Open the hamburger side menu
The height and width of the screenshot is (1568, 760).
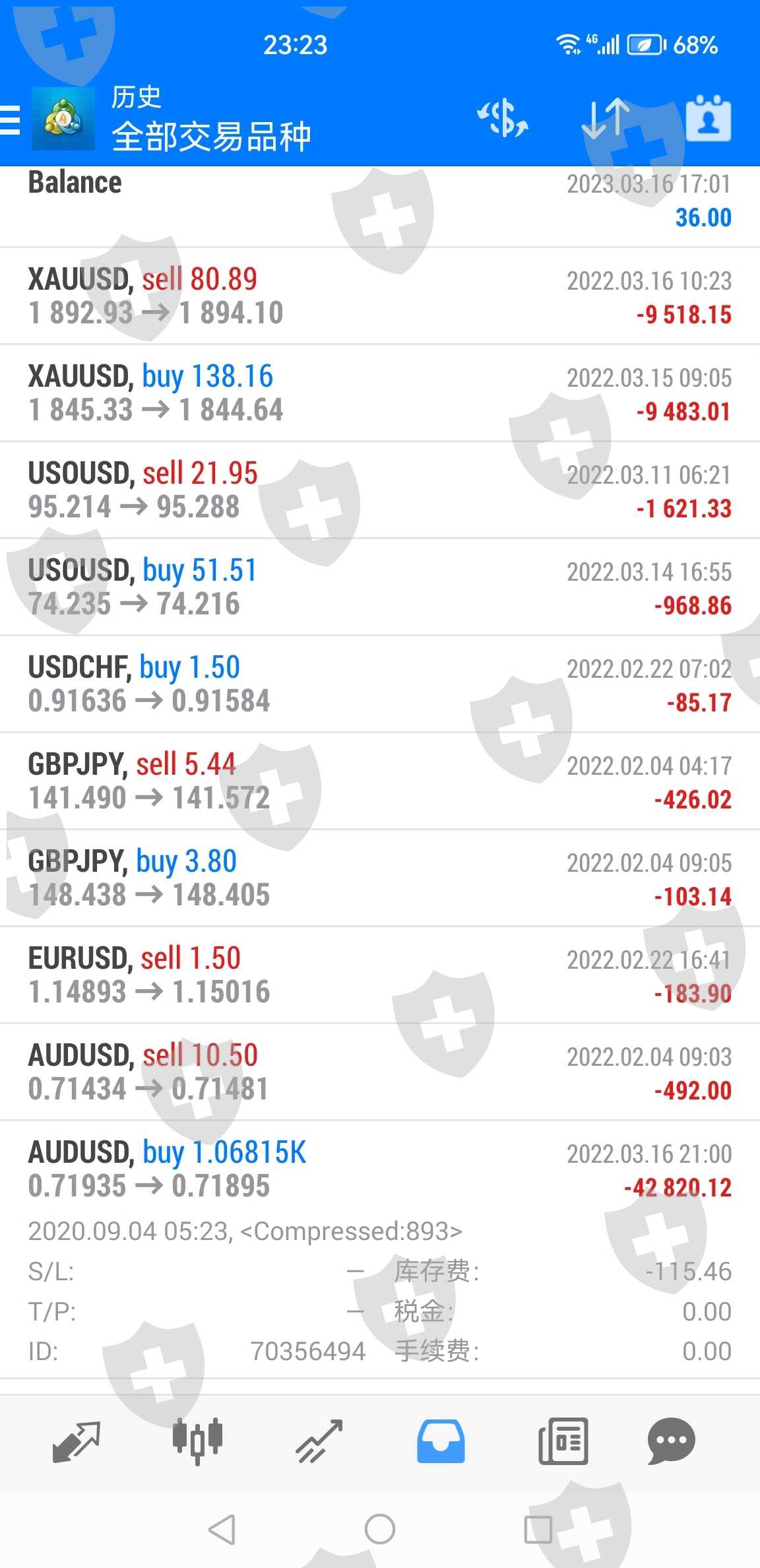point(11,120)
